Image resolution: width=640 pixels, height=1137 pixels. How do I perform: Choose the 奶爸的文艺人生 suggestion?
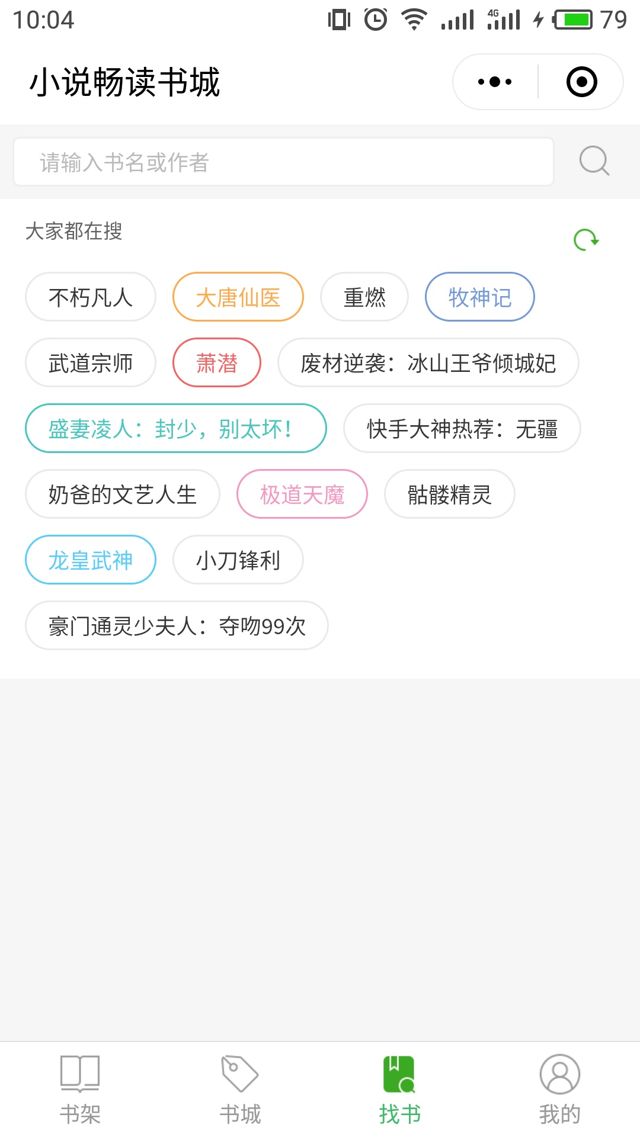[x=122, y=495]
